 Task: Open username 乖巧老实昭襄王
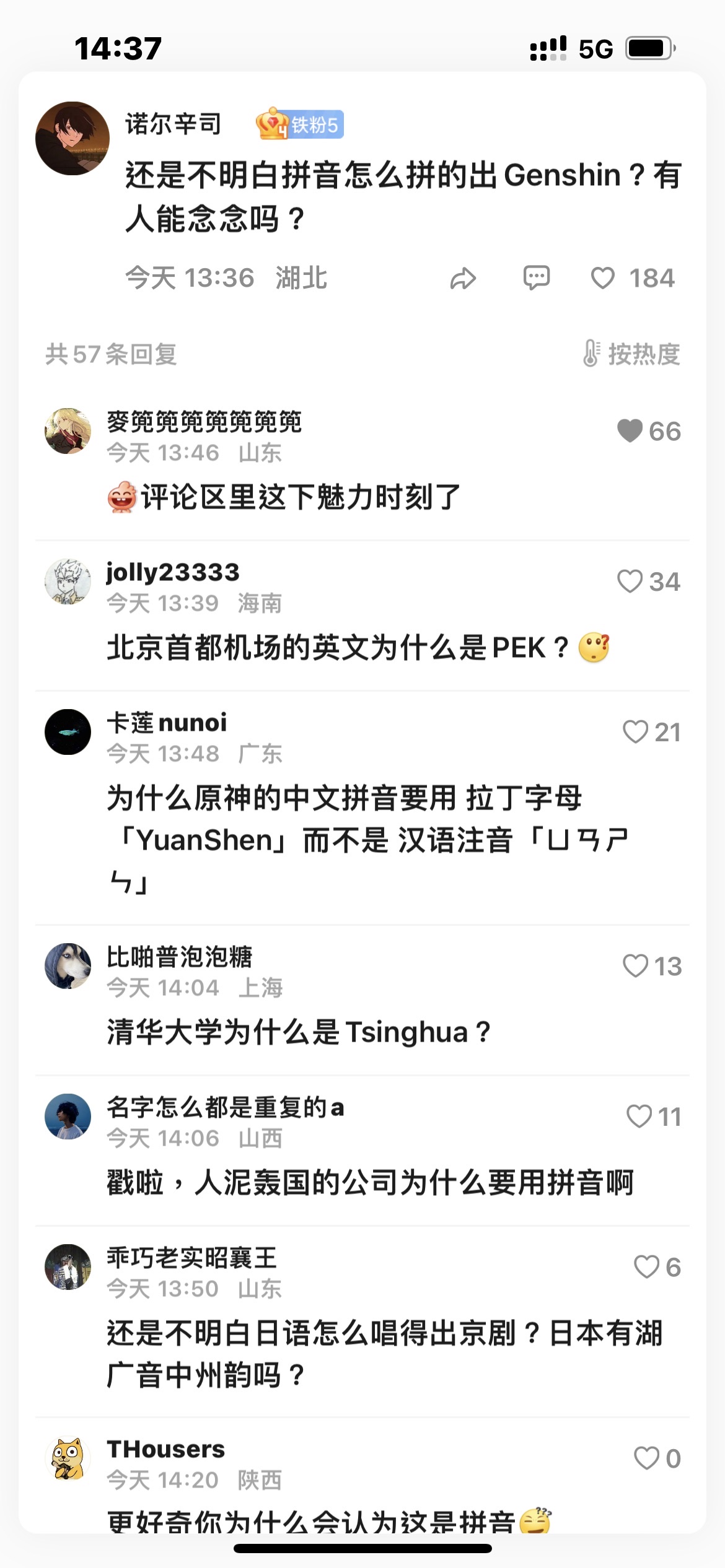[191, 1258]
